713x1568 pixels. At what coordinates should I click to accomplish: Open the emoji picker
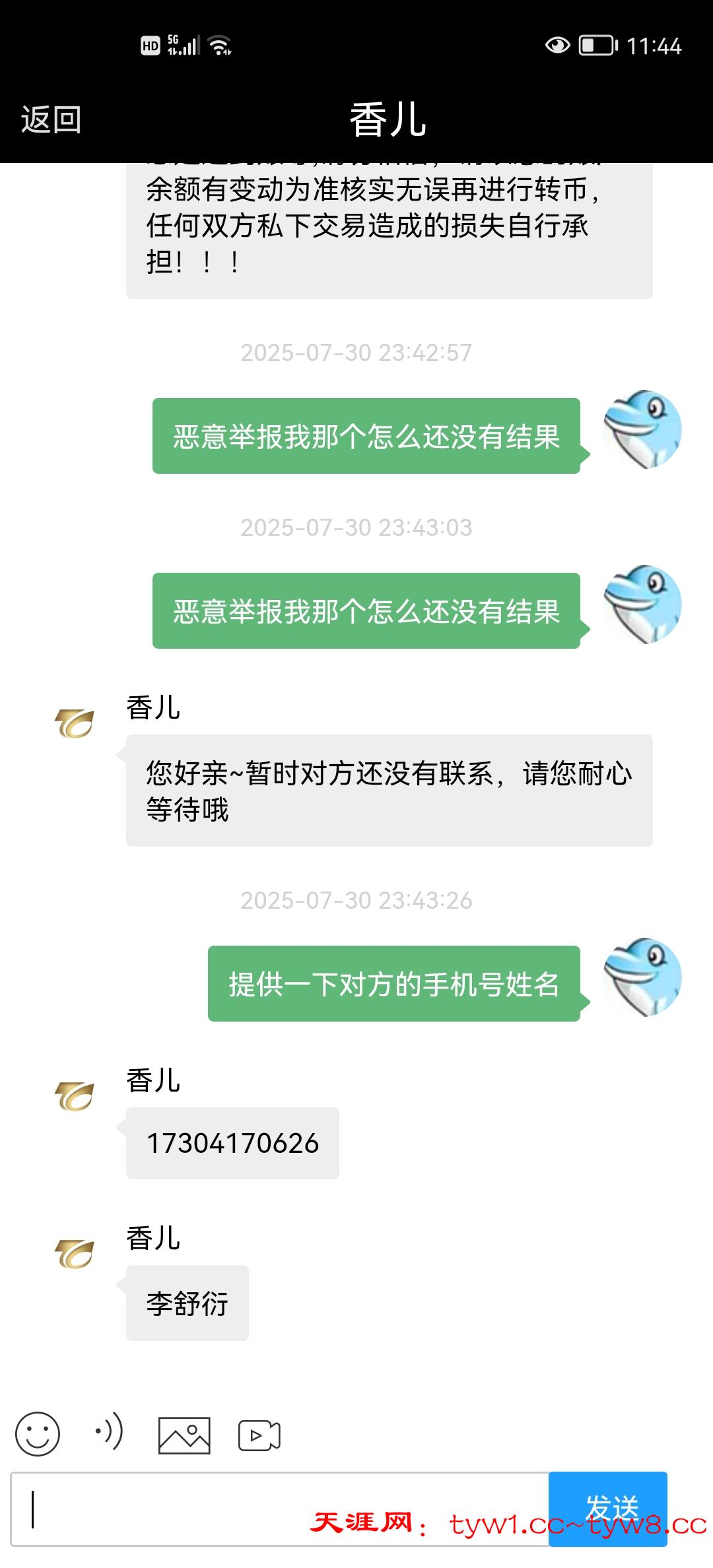click(38, 1434)
